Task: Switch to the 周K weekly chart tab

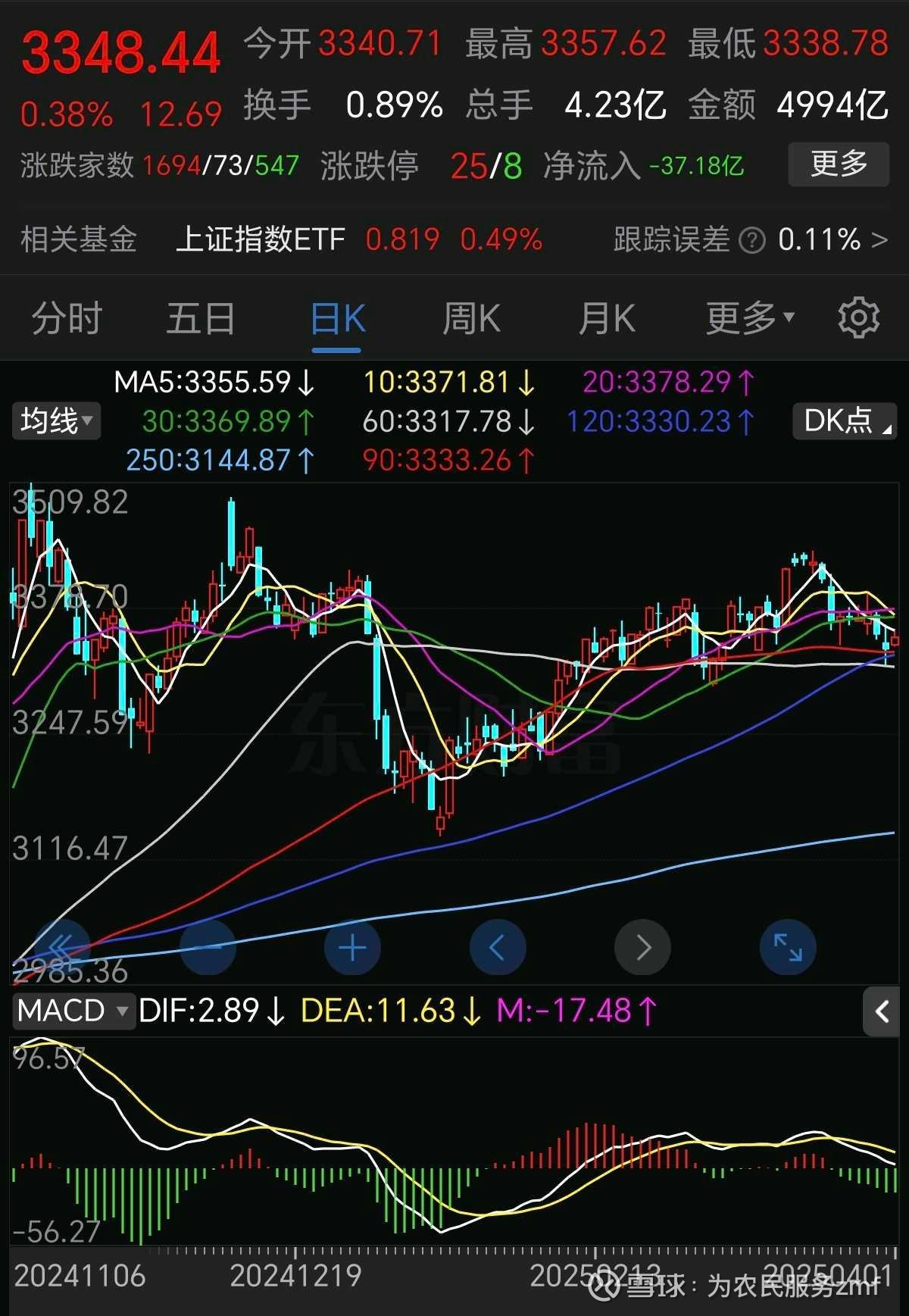Action: [x=471, y=317]
